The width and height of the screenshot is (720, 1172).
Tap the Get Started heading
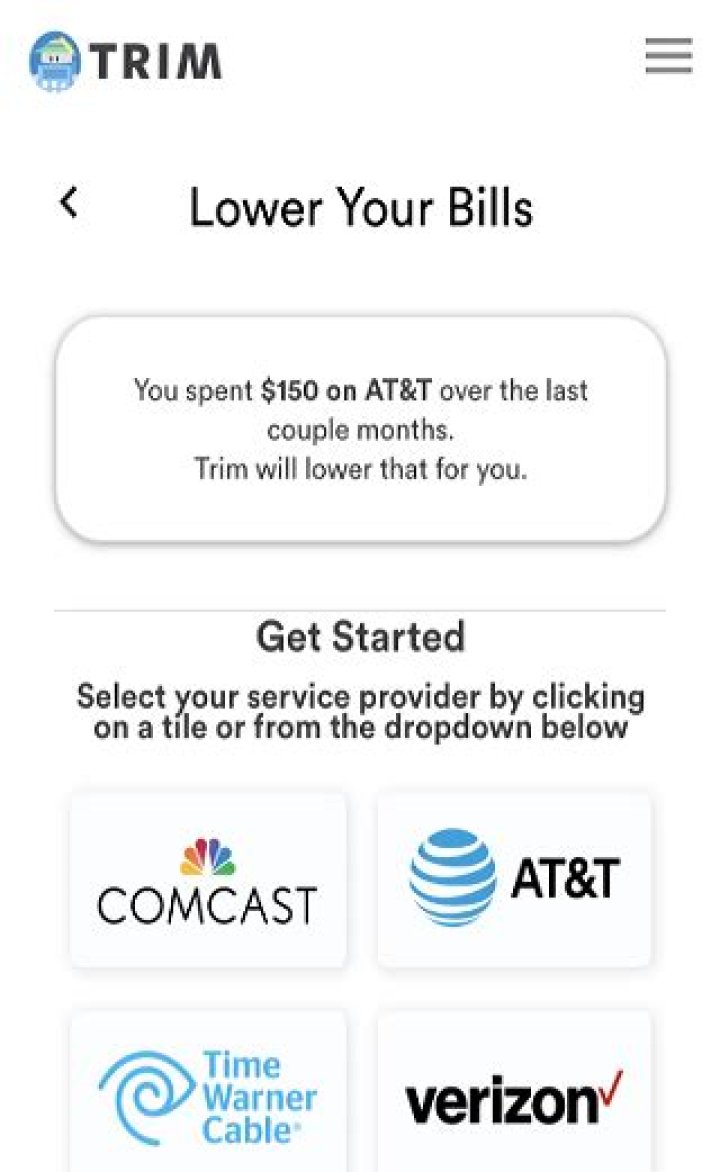(360, 636)
